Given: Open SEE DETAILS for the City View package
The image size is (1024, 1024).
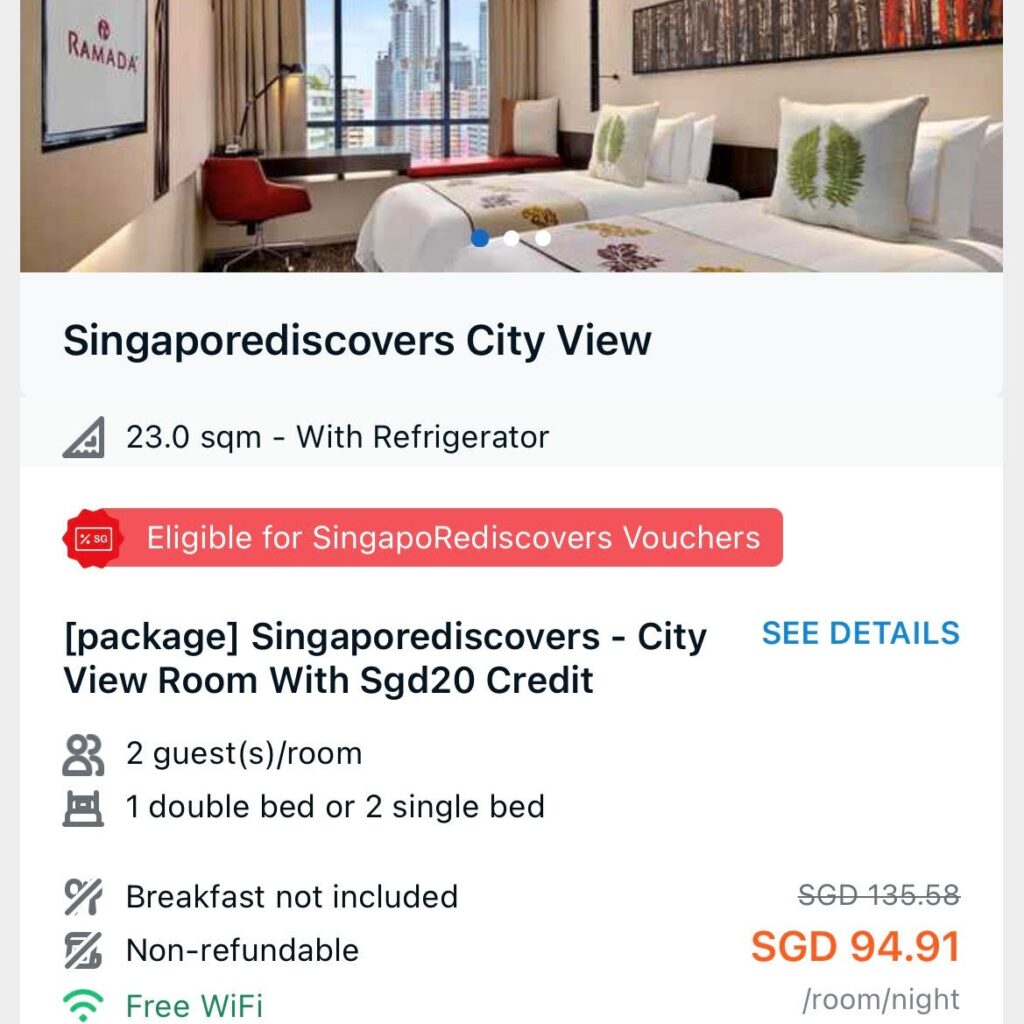Looking at the screenshot, I should tap(860, 633).
